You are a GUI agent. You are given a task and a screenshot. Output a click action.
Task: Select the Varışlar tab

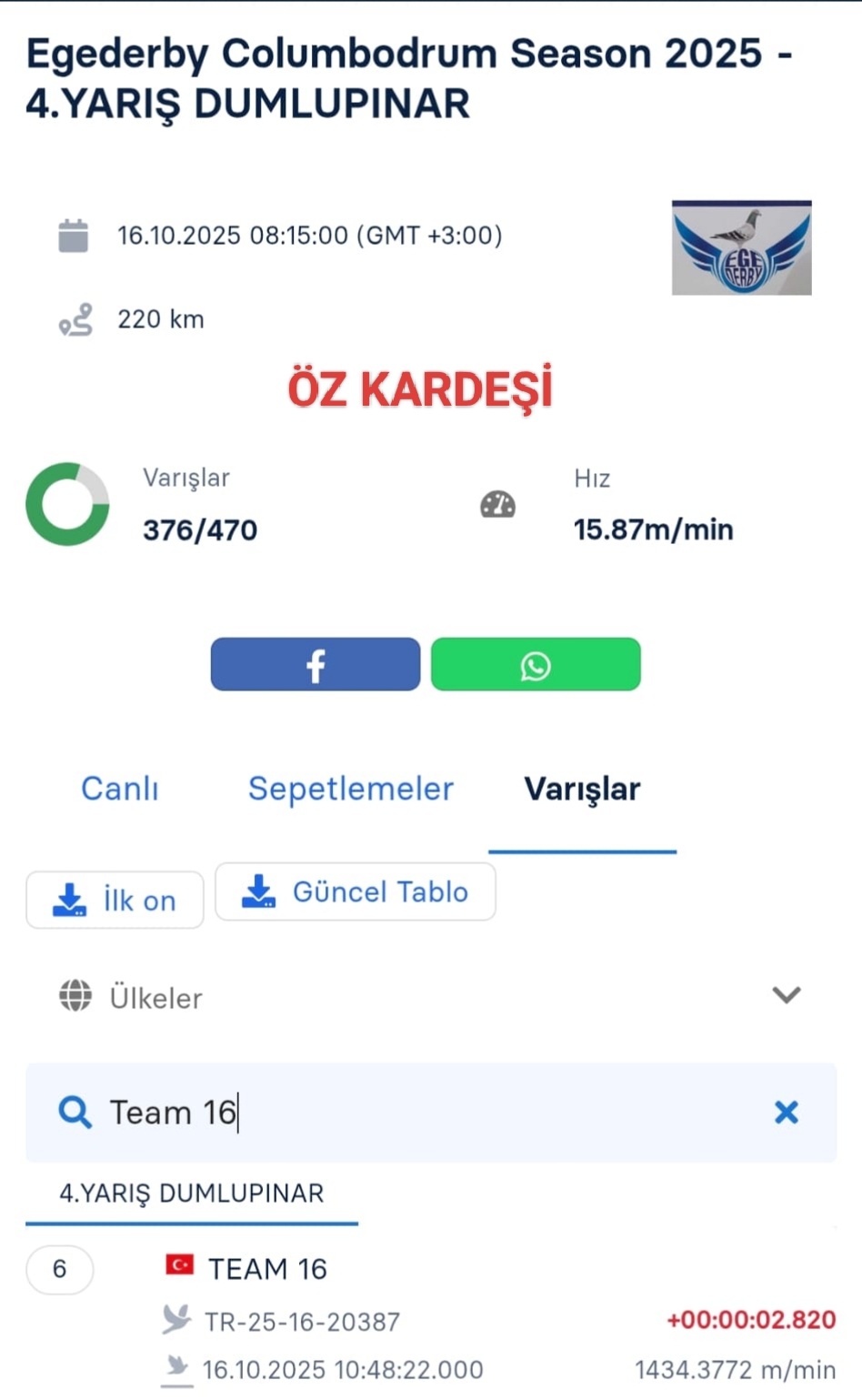(582, 789)
